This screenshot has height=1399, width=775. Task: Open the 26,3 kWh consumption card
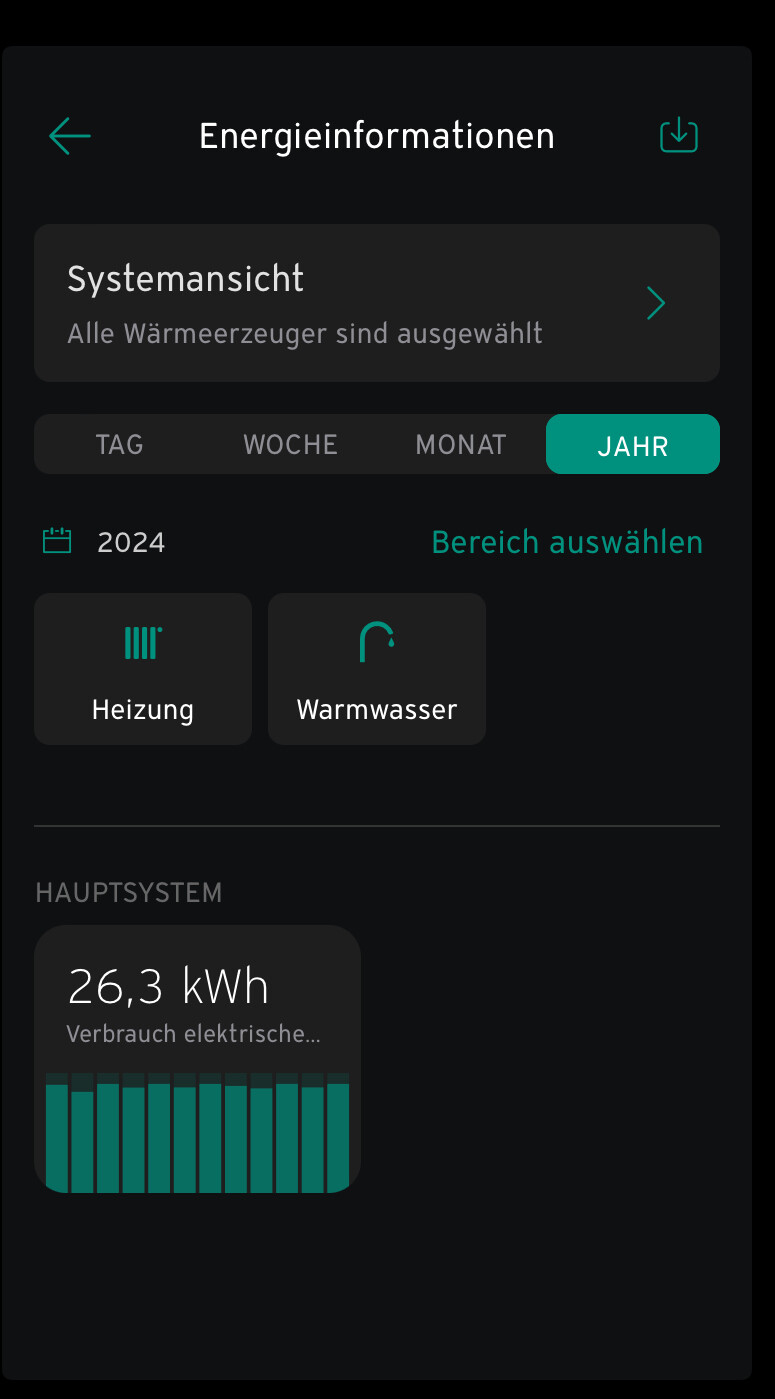pyautogui.click(x=198, y=1059)
